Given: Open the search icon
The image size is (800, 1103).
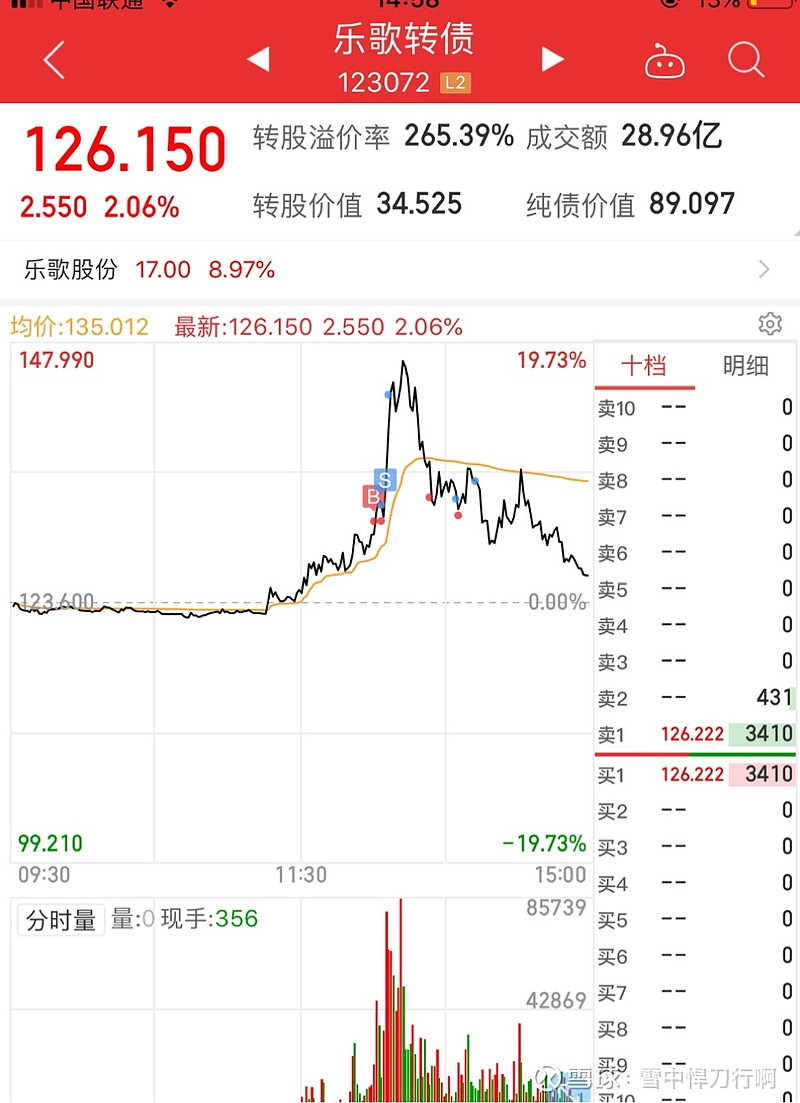Looking at the screenshot, I should [x=746, y=60].
